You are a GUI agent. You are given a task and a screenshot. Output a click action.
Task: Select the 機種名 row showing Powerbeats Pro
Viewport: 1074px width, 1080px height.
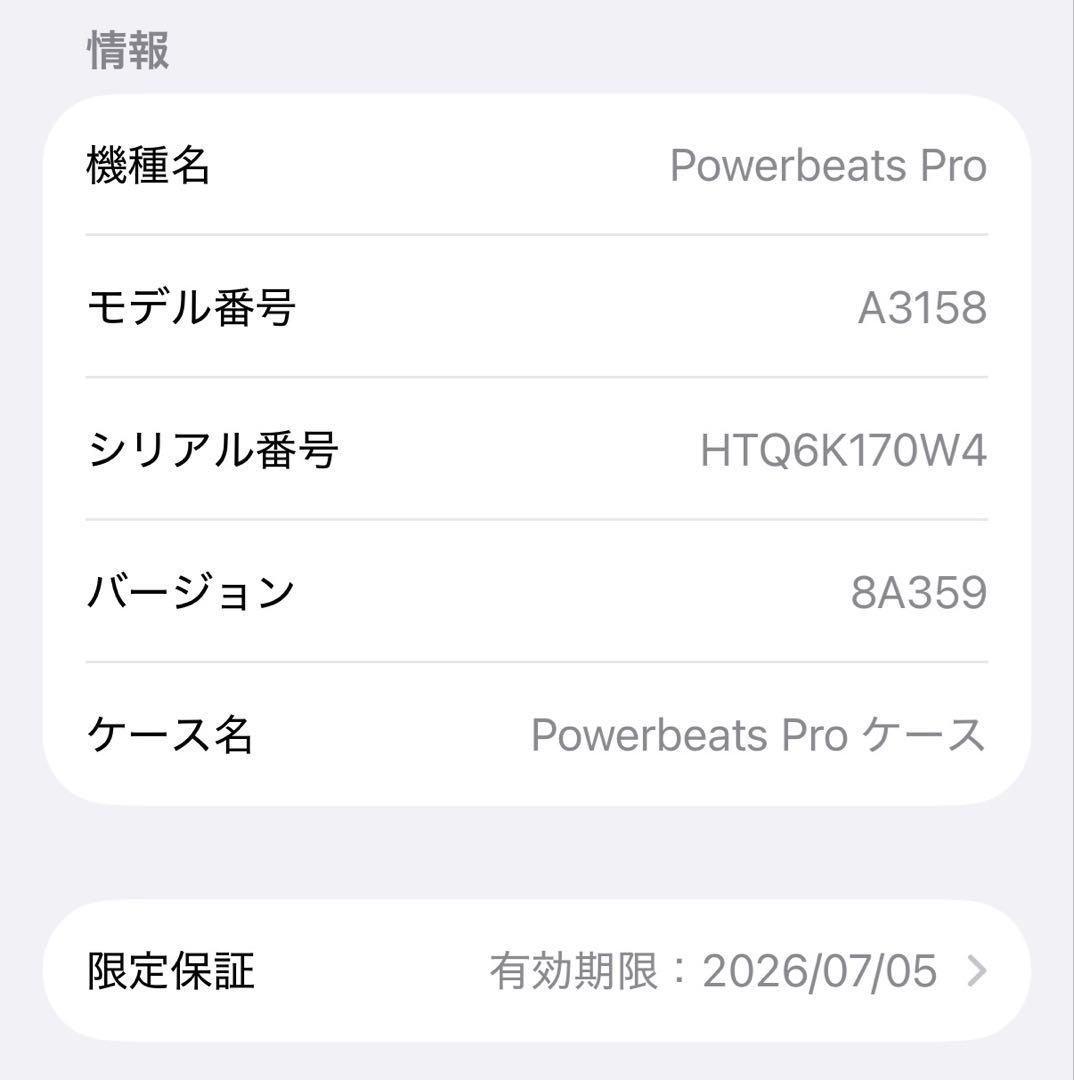pos(537,167)
